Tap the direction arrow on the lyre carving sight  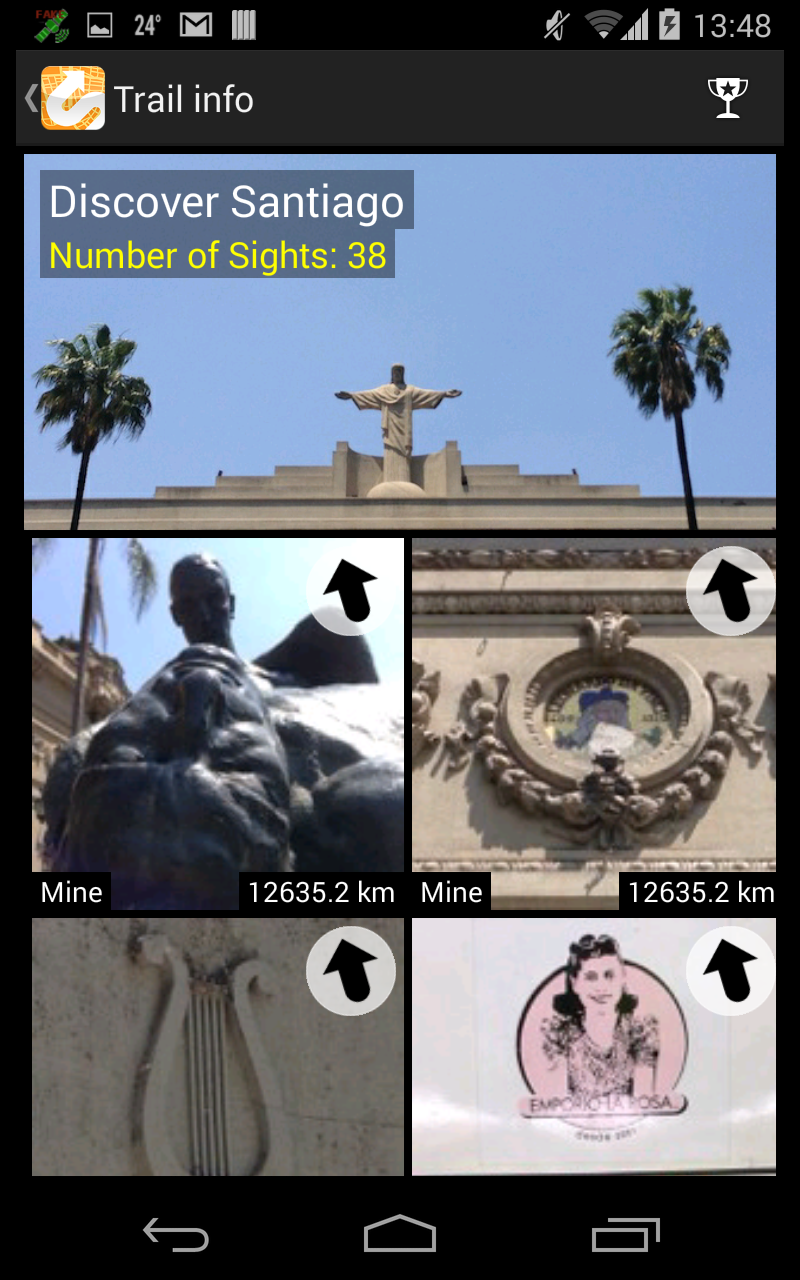[x=349, y=971]
